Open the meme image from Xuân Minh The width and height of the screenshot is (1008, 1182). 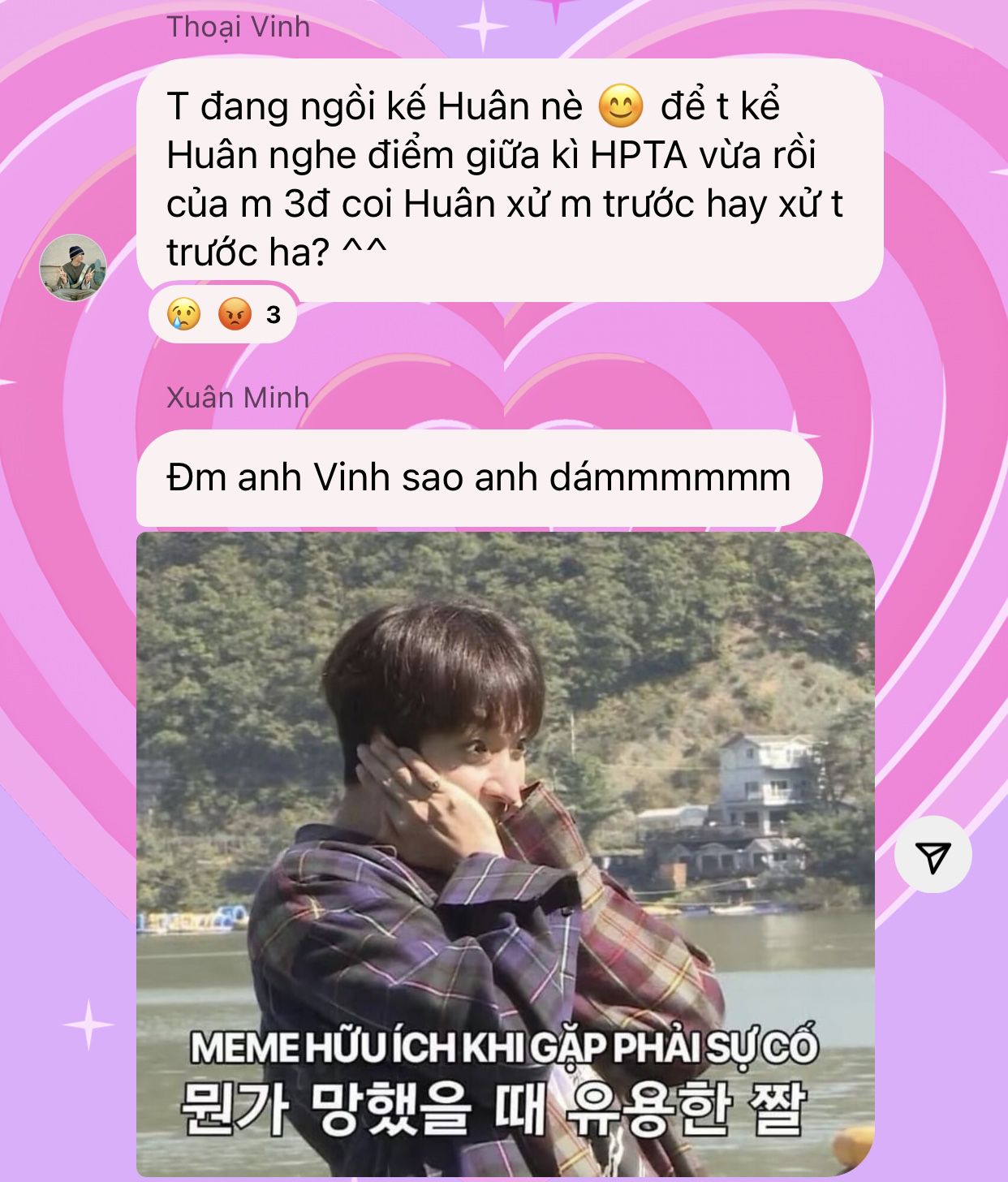pos(505,852)
